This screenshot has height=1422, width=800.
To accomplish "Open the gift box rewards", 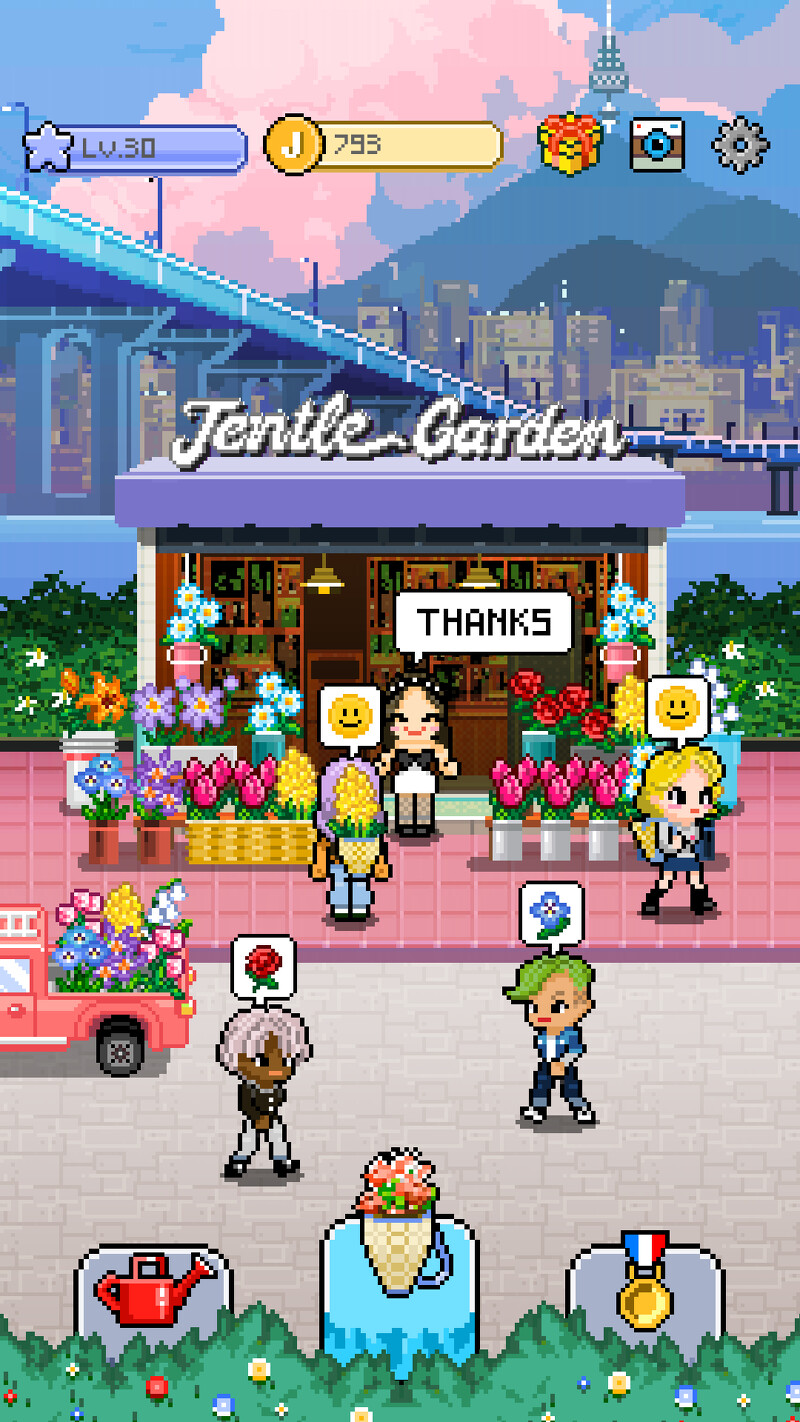I will [569, 146].
